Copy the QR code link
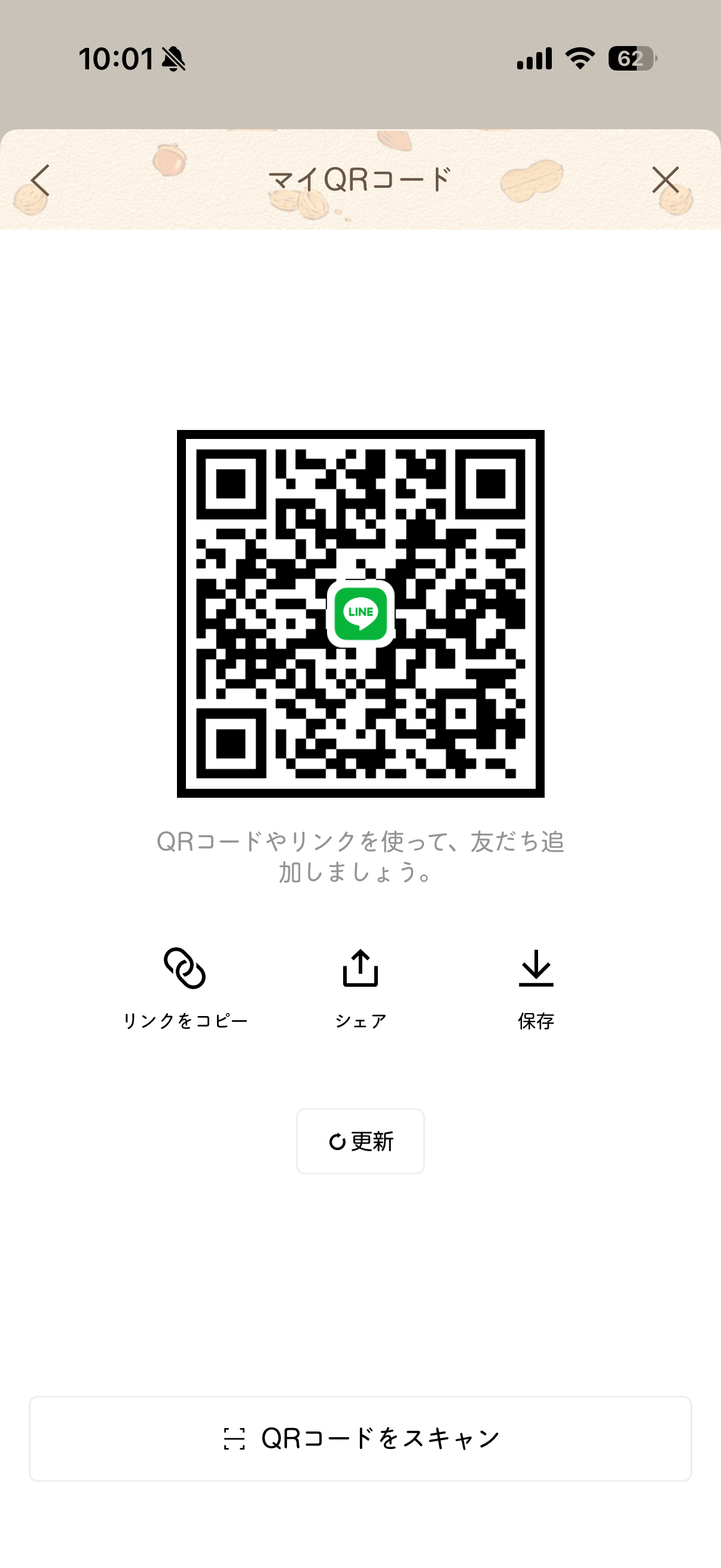Viewport: 721px width, 1568px height. [185, 987]
